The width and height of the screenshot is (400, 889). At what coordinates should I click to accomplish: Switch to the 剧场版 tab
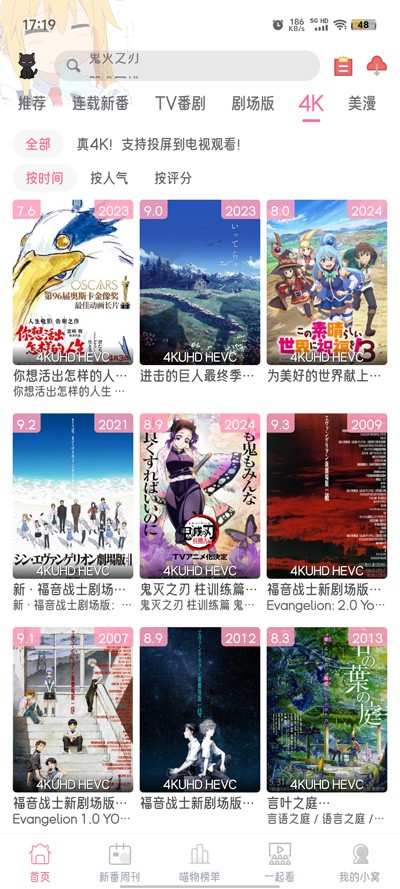click(x=253, y=104)
